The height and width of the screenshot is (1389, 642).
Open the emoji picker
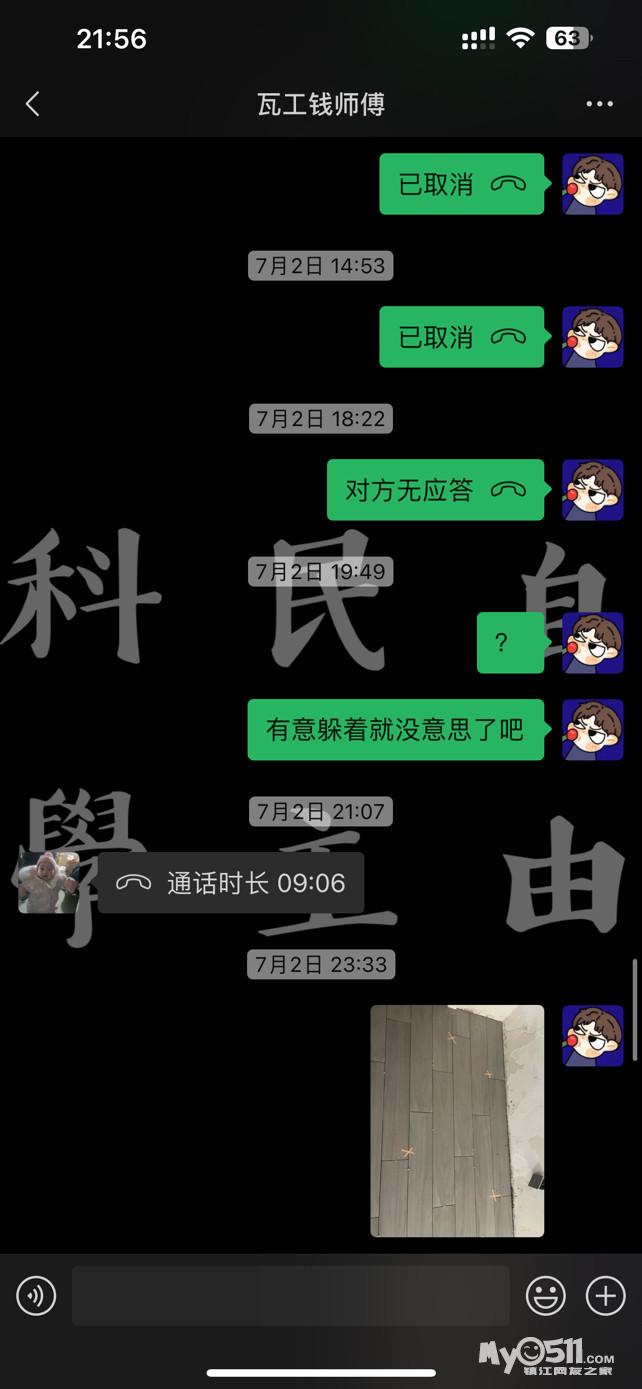pos(545,1297)
